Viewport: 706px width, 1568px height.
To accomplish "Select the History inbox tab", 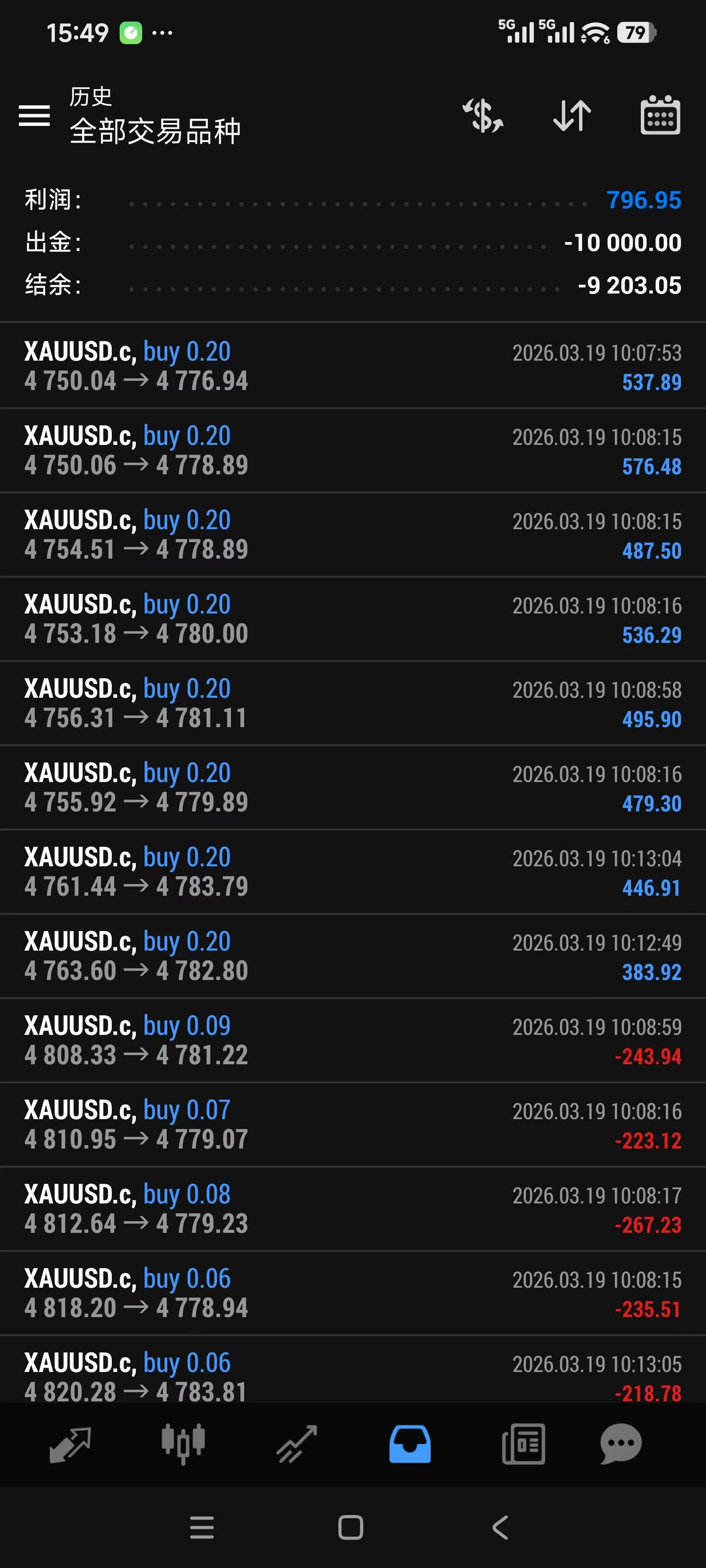I will [410, 1444].
